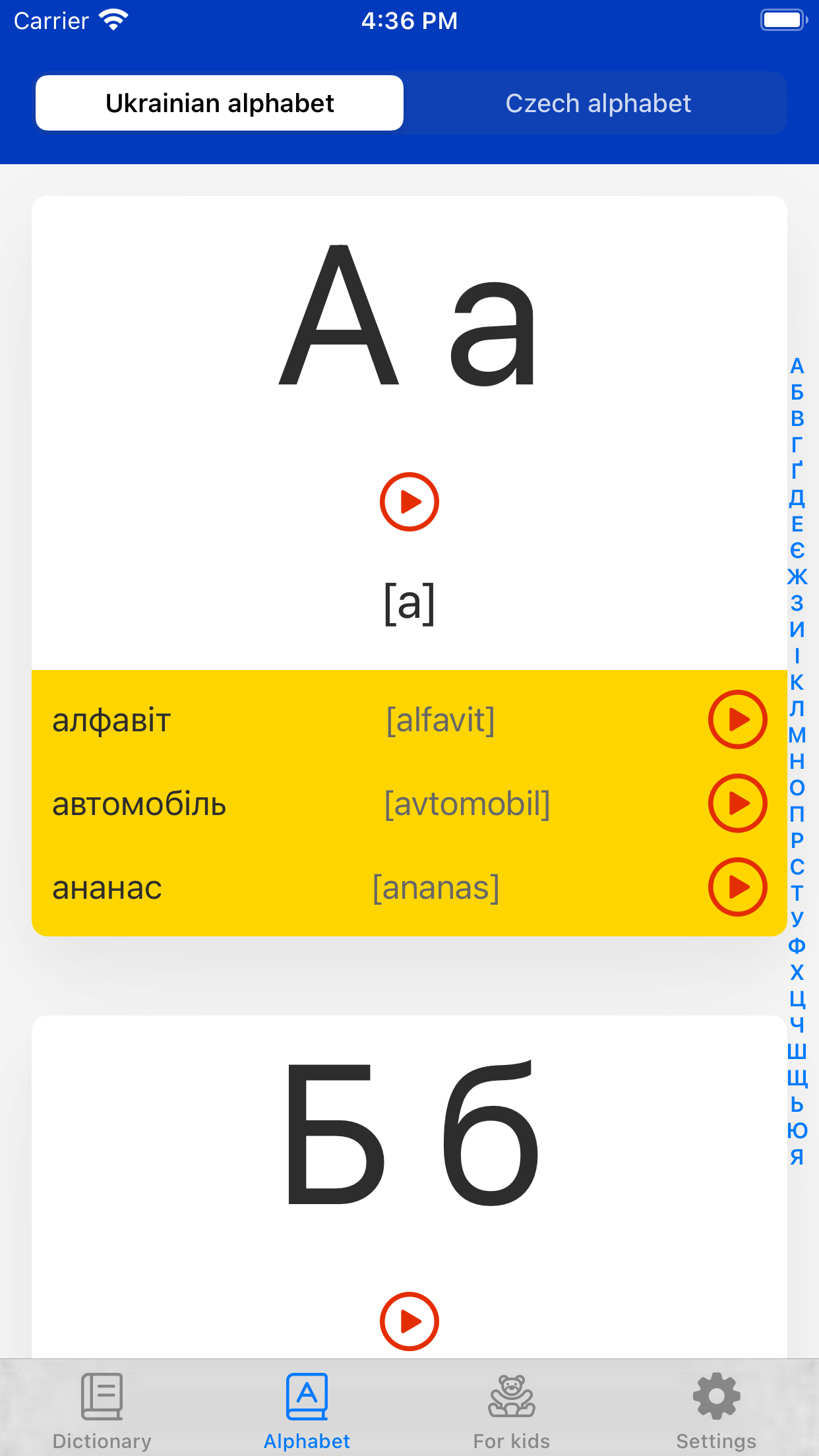
Task: Jump to letter М in the index
Action: [x=797, y=735]
